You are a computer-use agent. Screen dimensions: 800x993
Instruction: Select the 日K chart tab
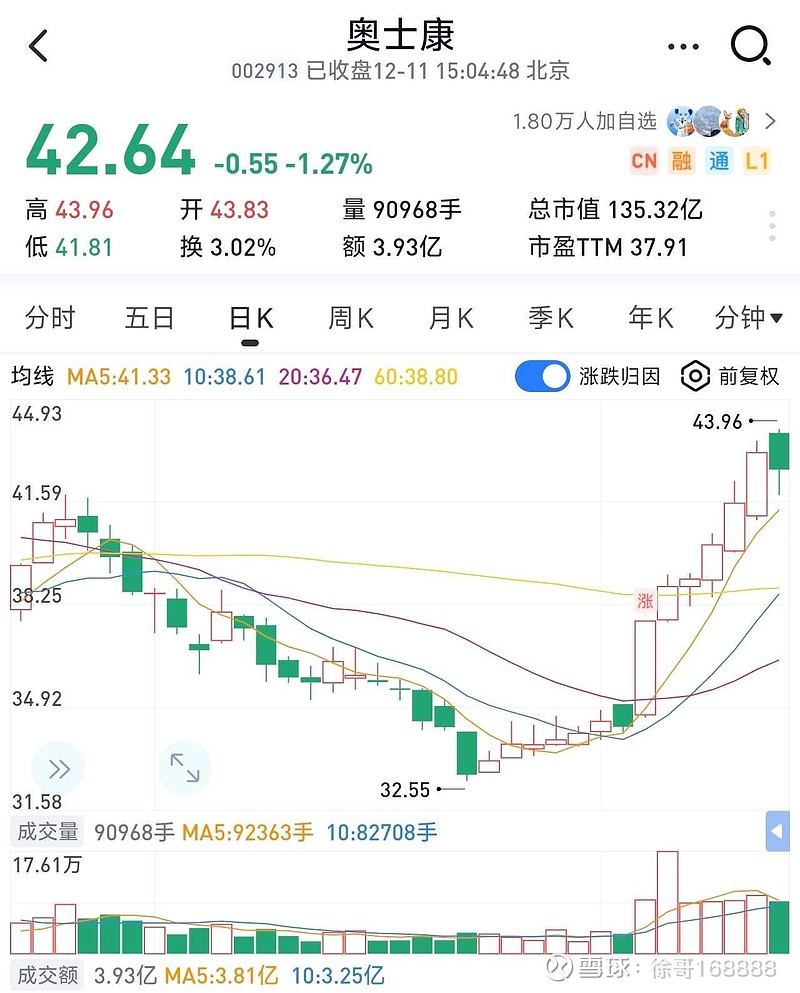point(250,319)
